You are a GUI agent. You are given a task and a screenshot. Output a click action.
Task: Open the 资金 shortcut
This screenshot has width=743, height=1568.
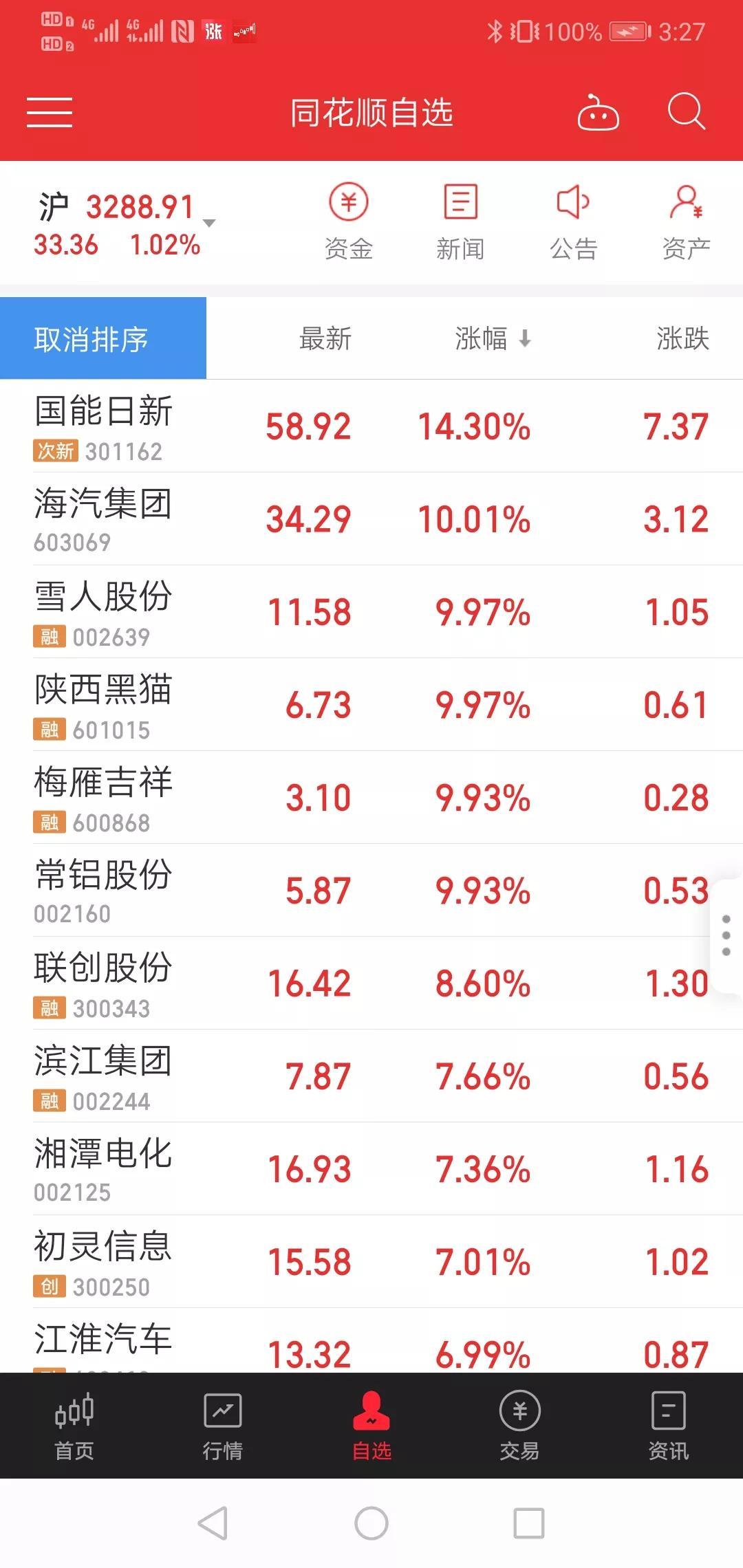349,221
